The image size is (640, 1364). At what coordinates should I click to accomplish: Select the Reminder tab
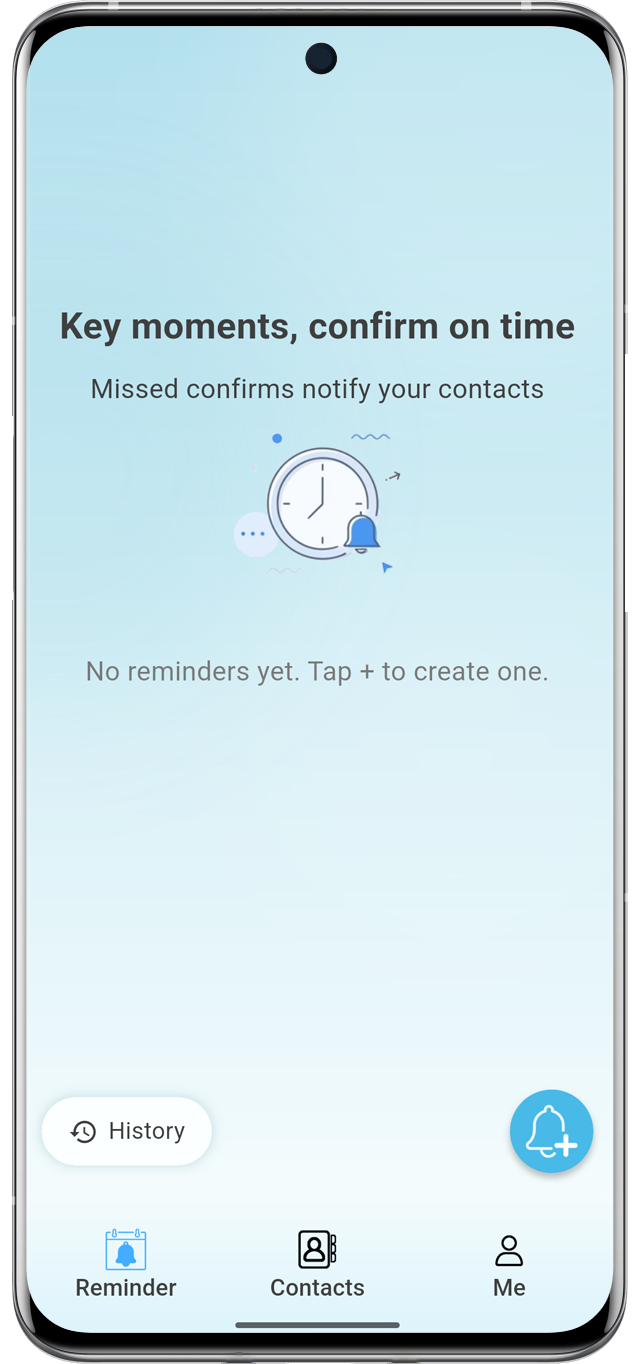126,1265
